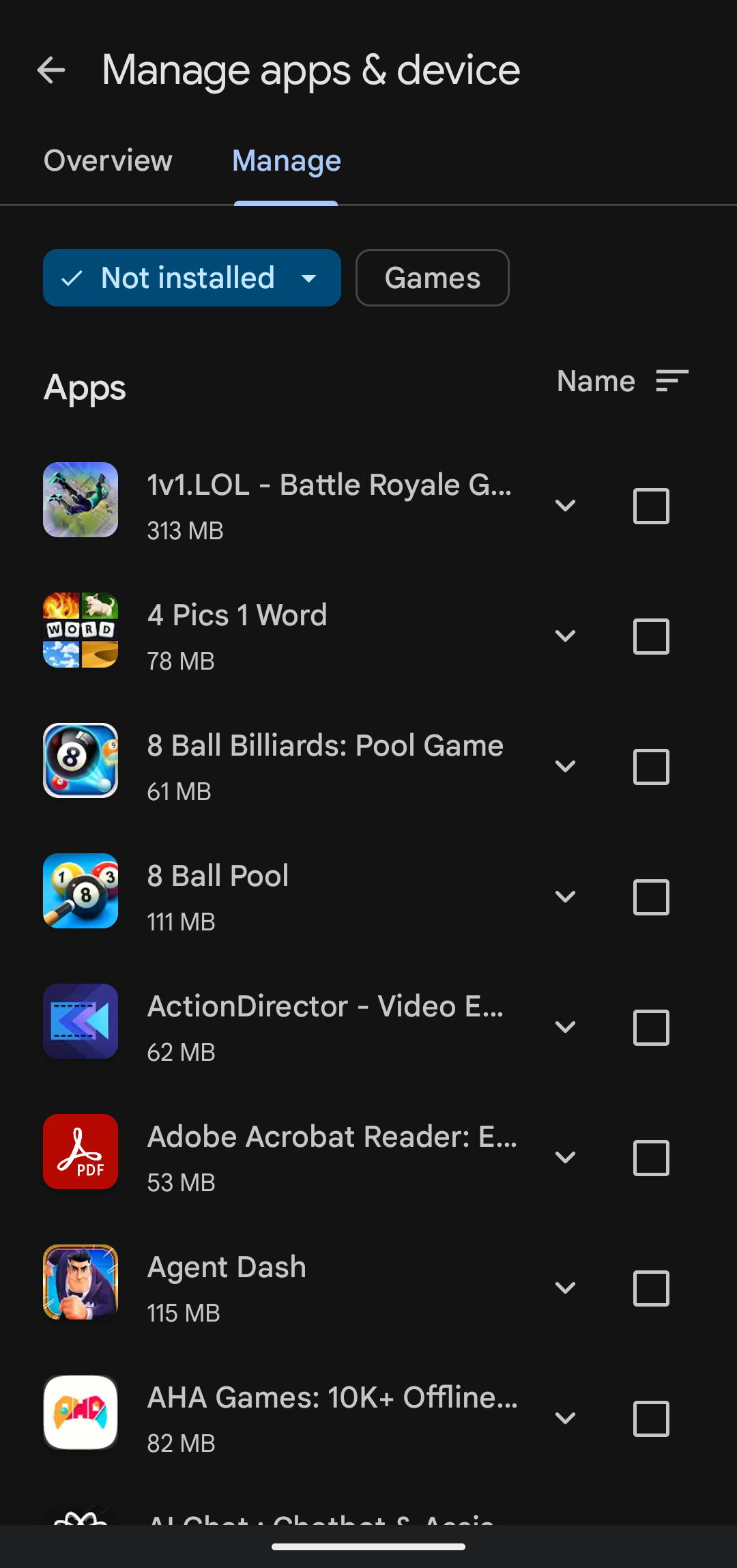Select the Games filter chip
737x1568 pixels.
[x=432, y=278]
